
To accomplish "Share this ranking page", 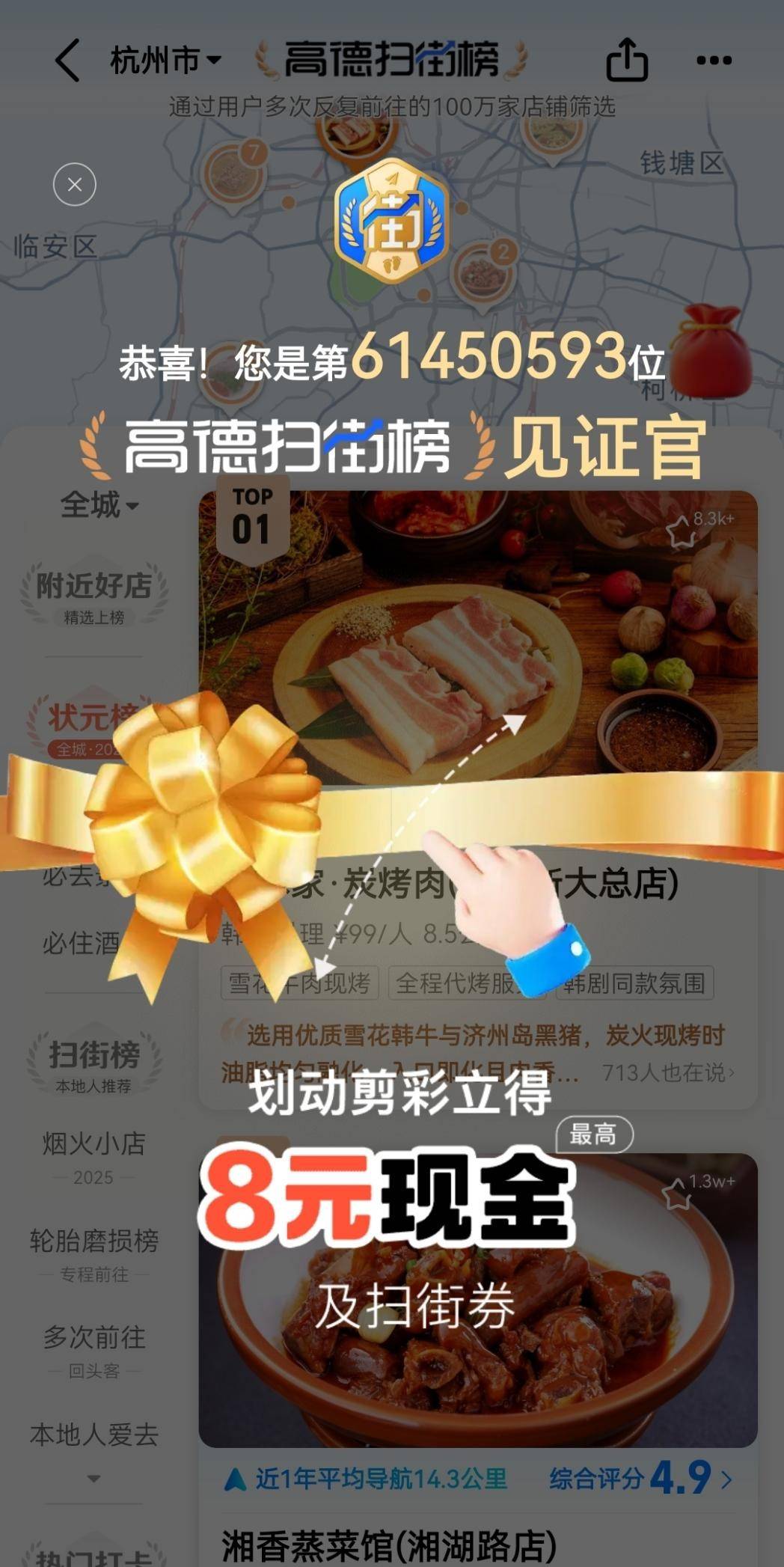I will (626, 60).
